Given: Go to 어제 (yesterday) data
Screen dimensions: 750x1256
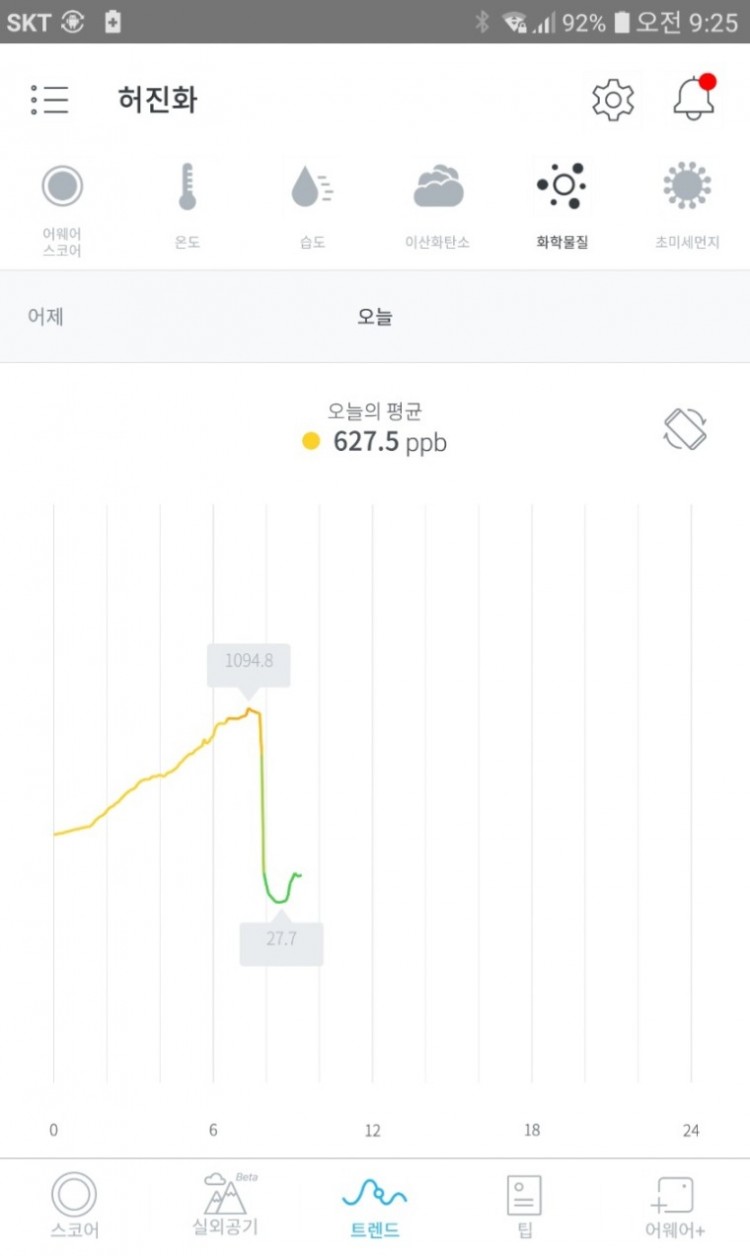Looking at the screenshot, I should (x=46, y=317).
